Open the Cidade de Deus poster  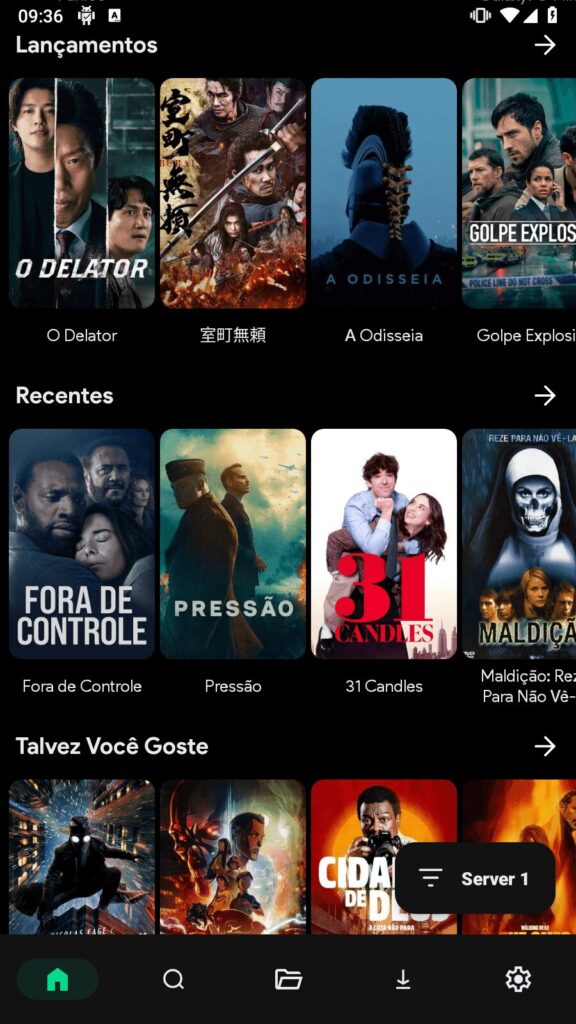tap(383, 857)
